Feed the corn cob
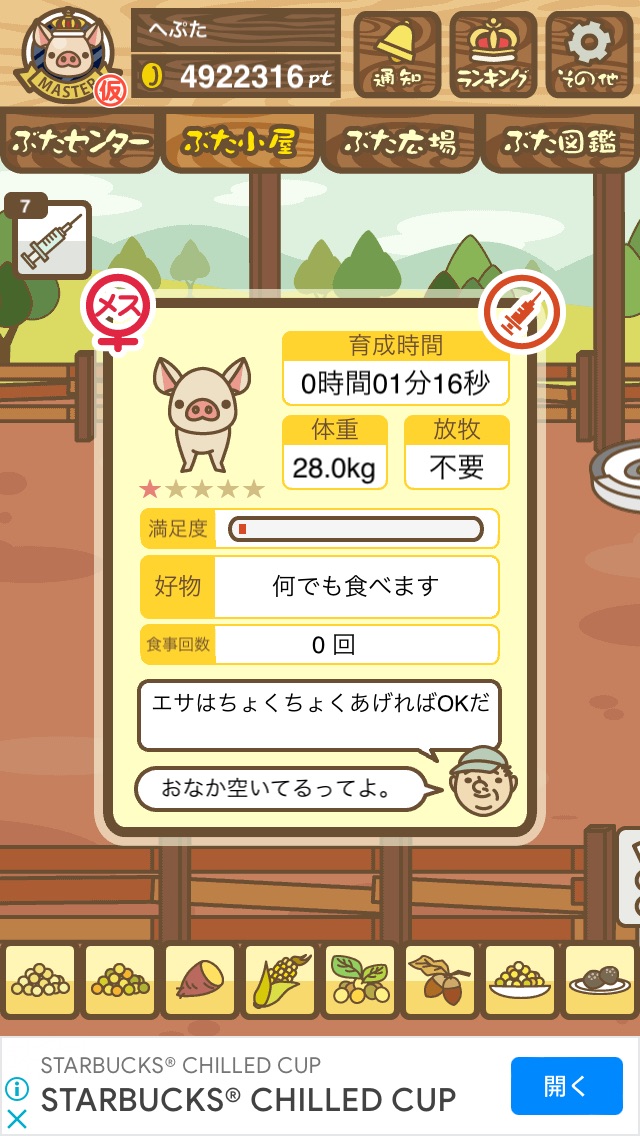This screenshot has height=1136, width=640. tap(280, 982)
